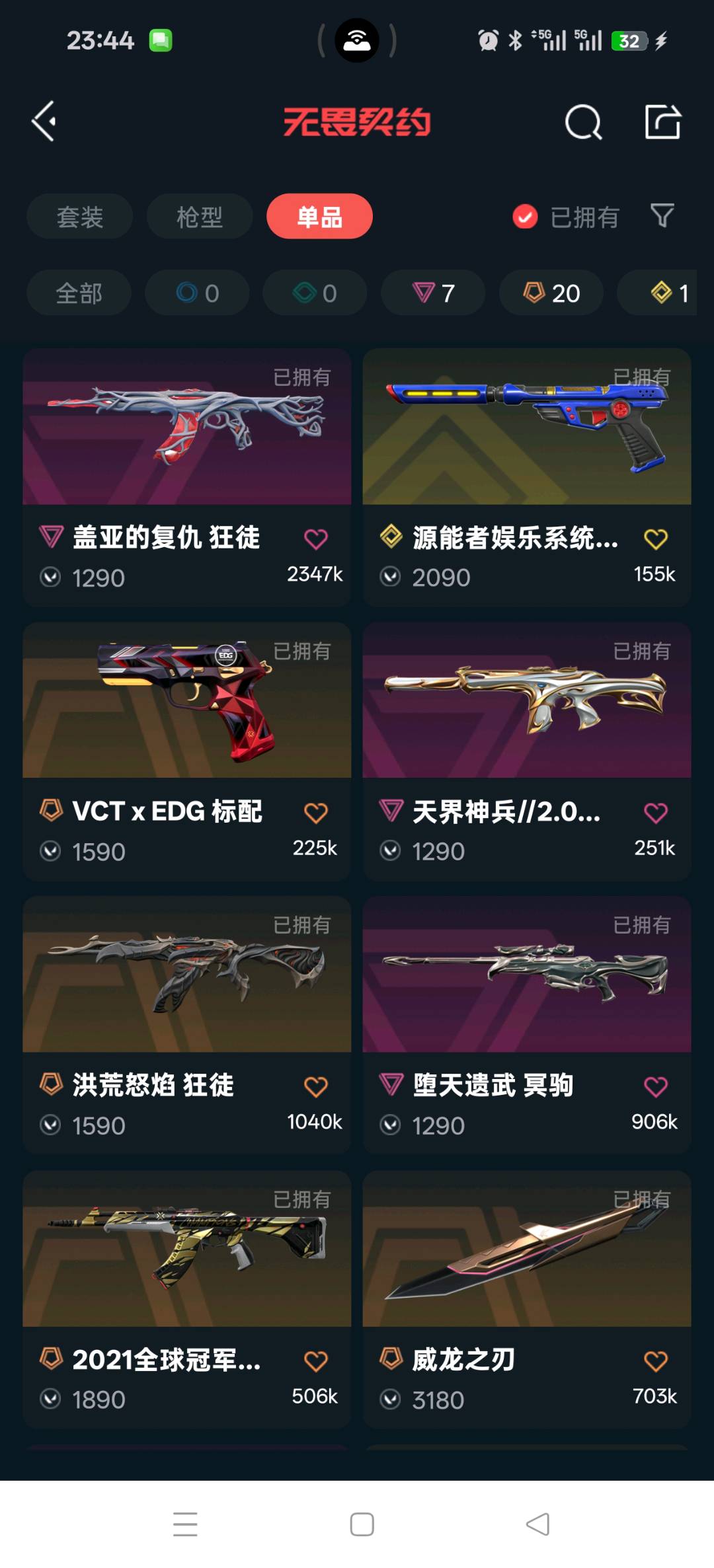The width and height of the screenshot is (714, 1568).
Task: Open the 源能者娱乐系统 skin card
Action: [x=526, y=428]
